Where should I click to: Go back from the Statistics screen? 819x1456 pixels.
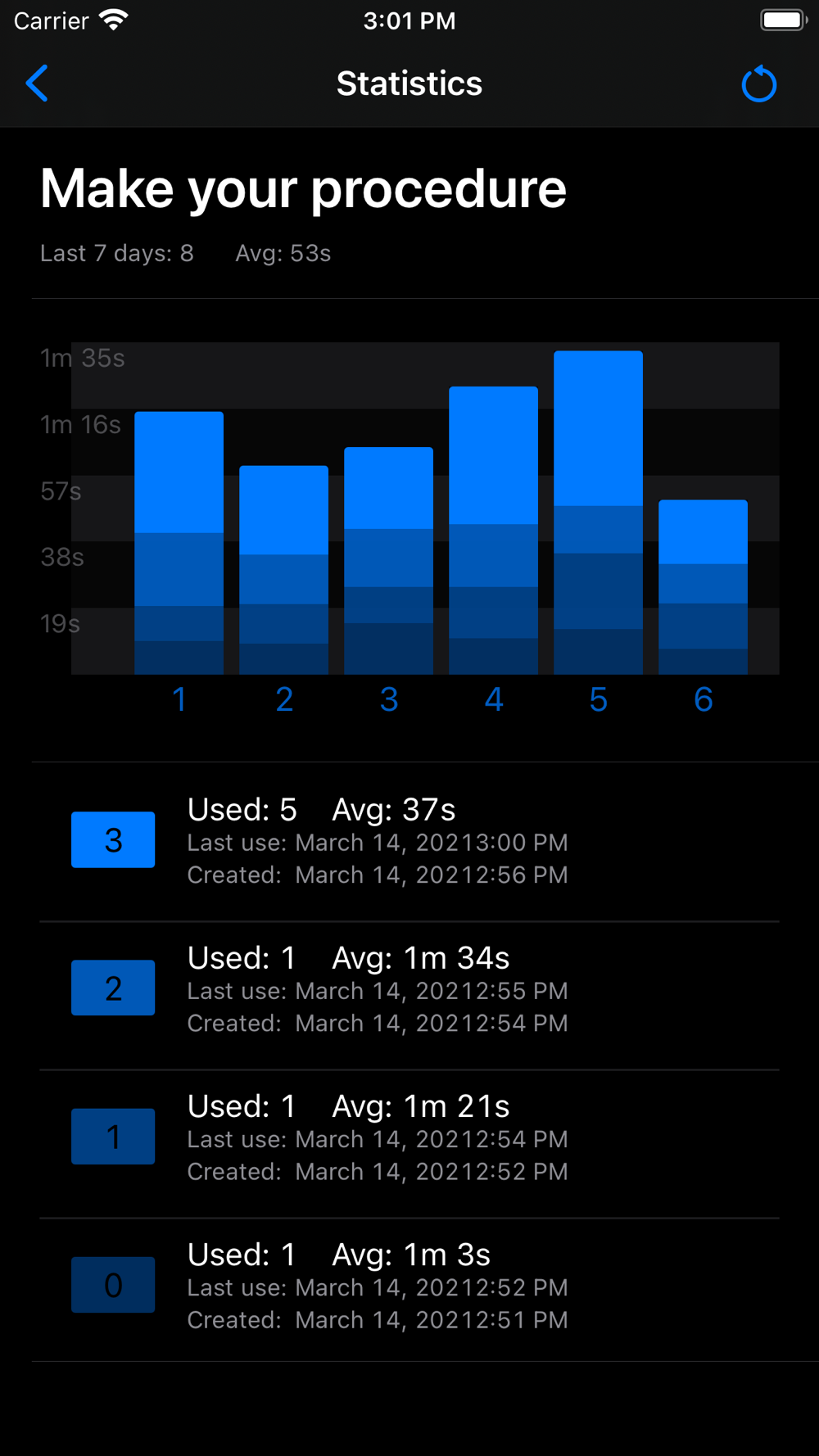click(x=37, y=84)
